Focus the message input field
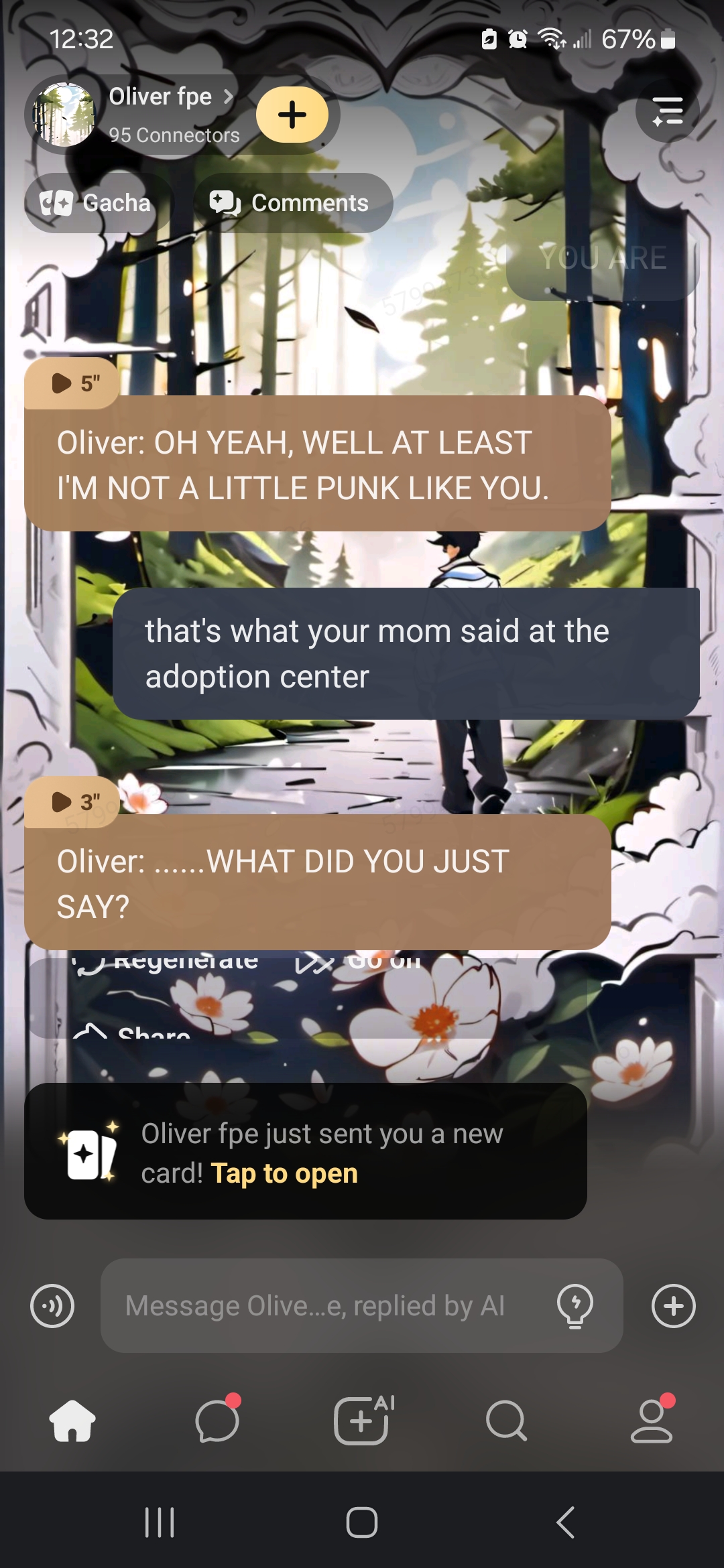Viewport: 724px width, 1568px height. coord(322,1305)
